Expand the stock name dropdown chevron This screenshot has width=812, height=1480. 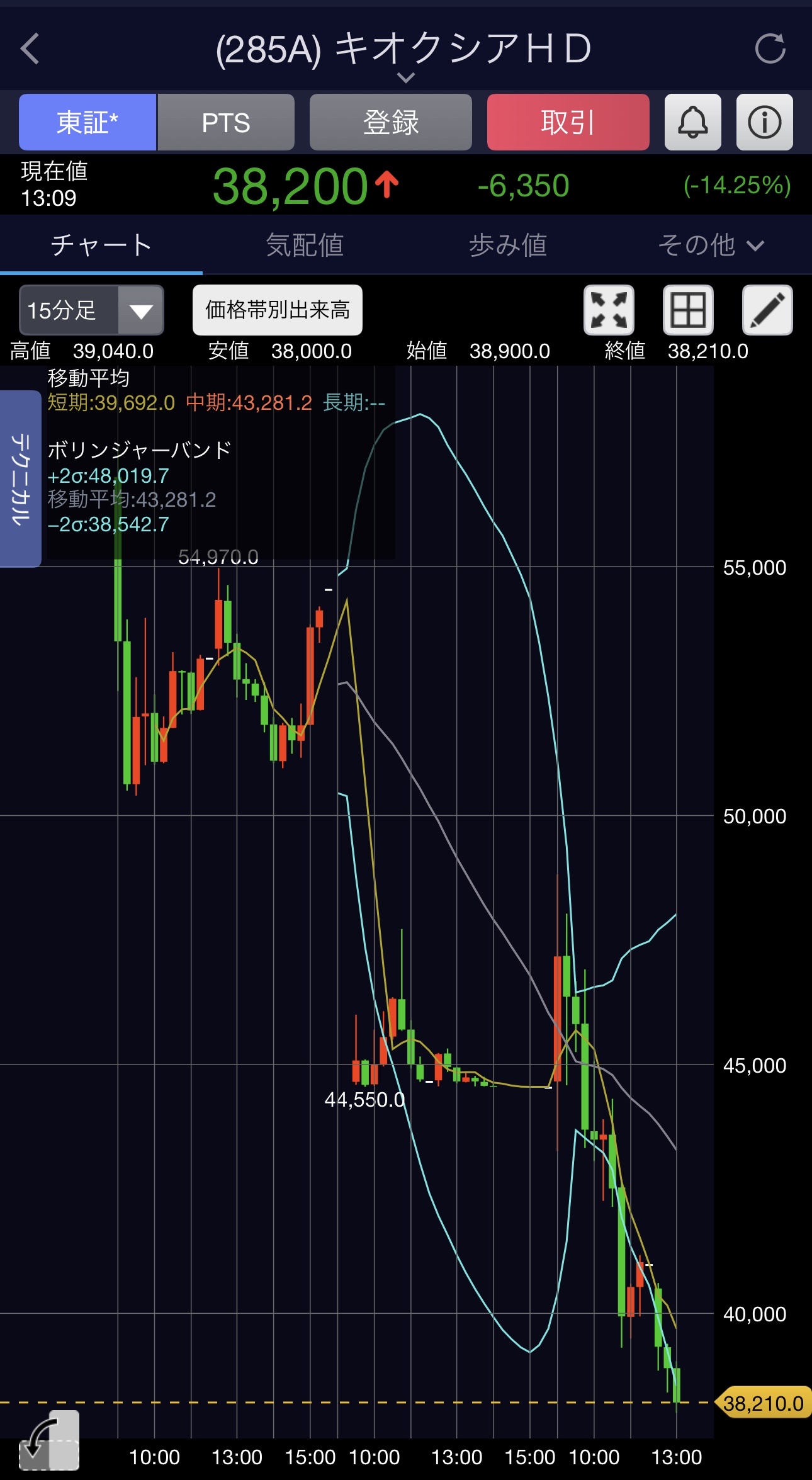coord(406,77)
